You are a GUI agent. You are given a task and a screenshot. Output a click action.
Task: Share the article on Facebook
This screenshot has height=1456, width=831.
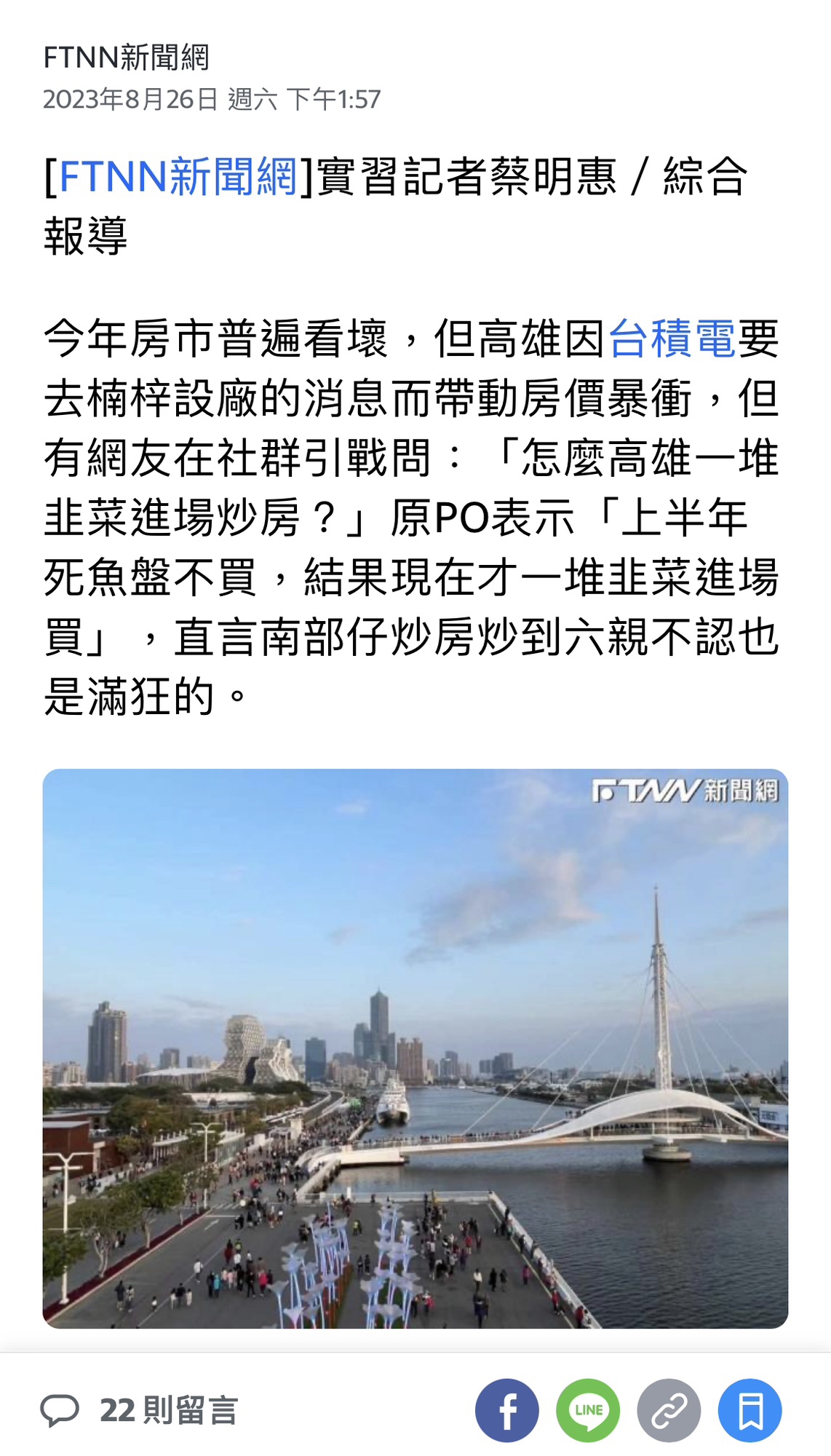(x=507, y=1410)
